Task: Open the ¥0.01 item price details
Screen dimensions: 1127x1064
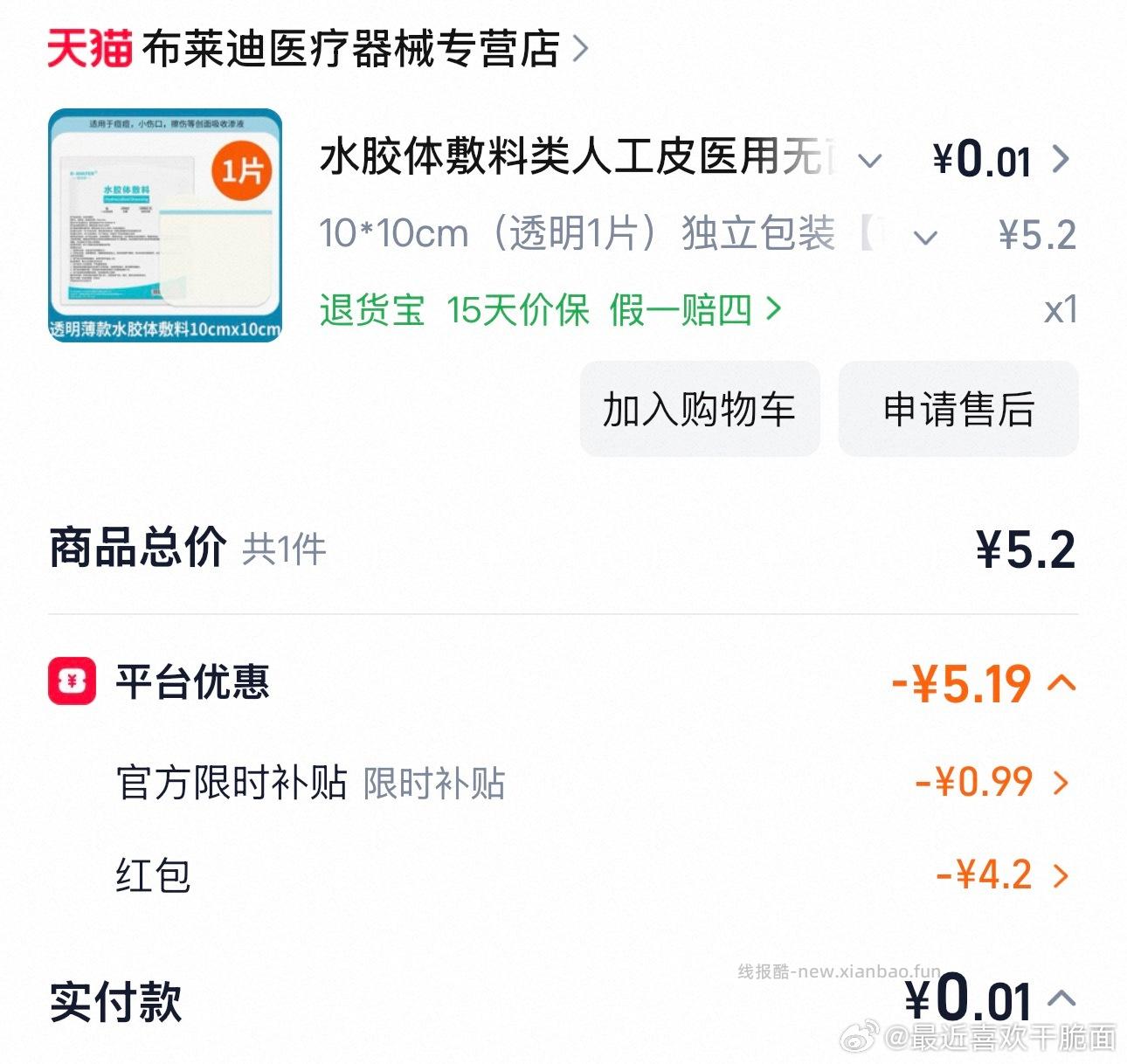Action: click(x=1060, y=159)
